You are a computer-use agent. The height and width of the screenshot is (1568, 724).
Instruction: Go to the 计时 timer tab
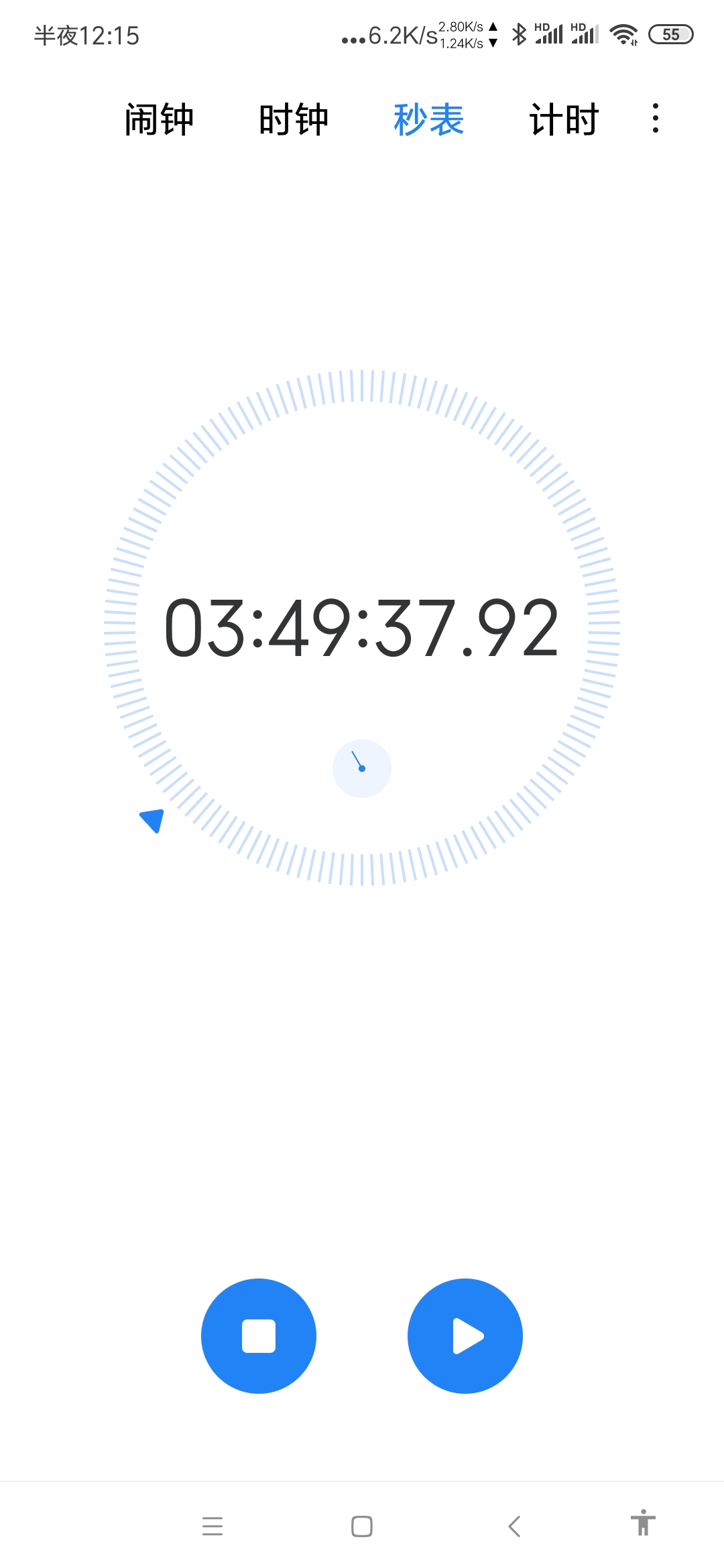point(564,120)
